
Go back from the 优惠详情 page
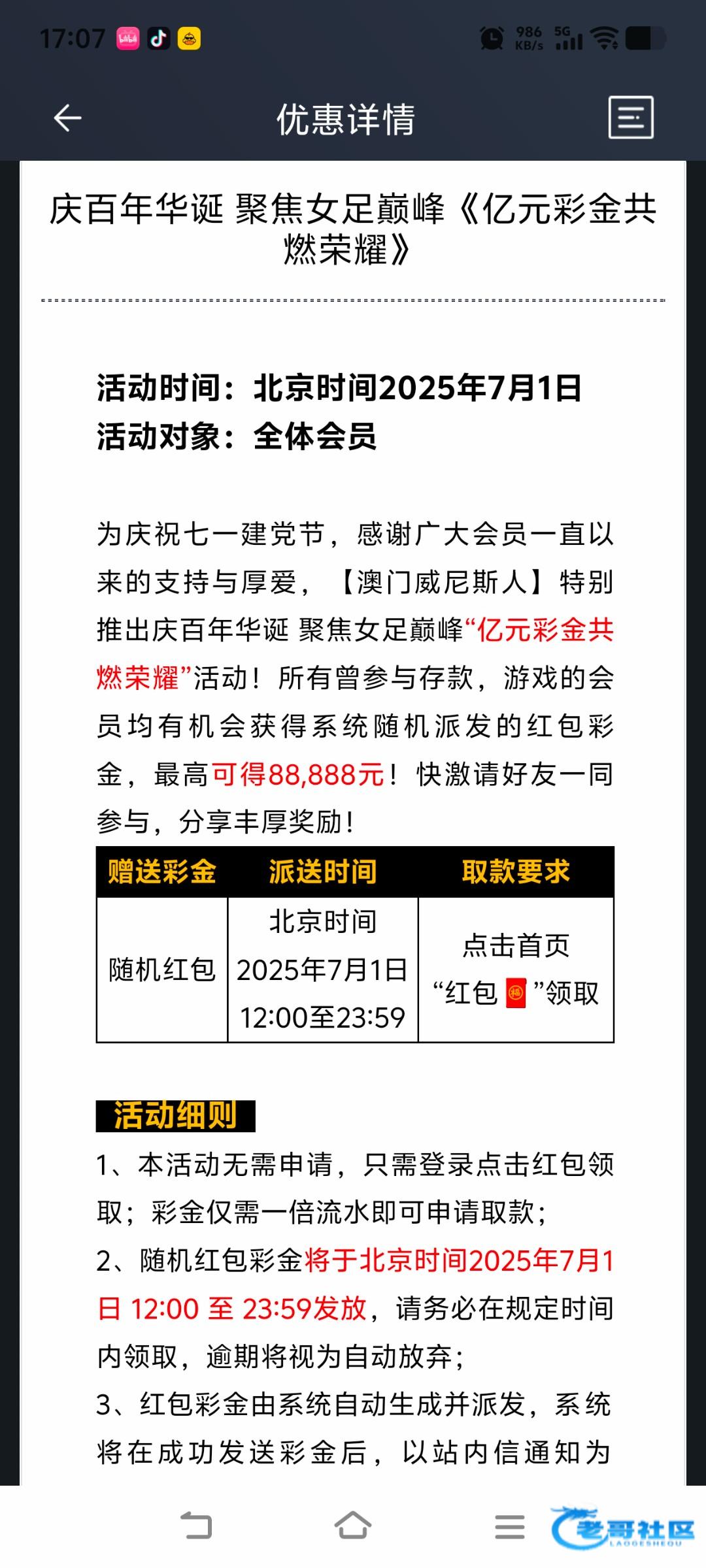(67, 118)
